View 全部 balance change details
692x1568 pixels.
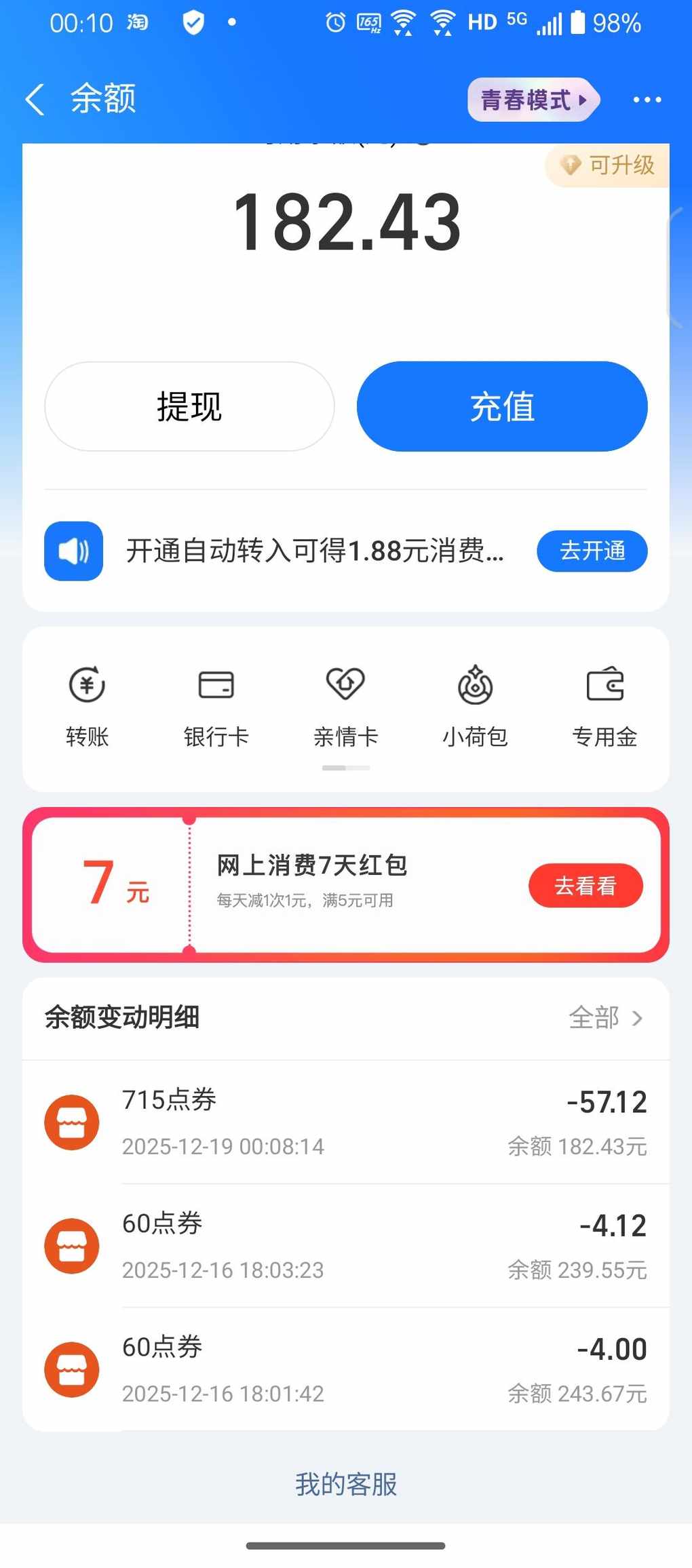coord(605,1017)
